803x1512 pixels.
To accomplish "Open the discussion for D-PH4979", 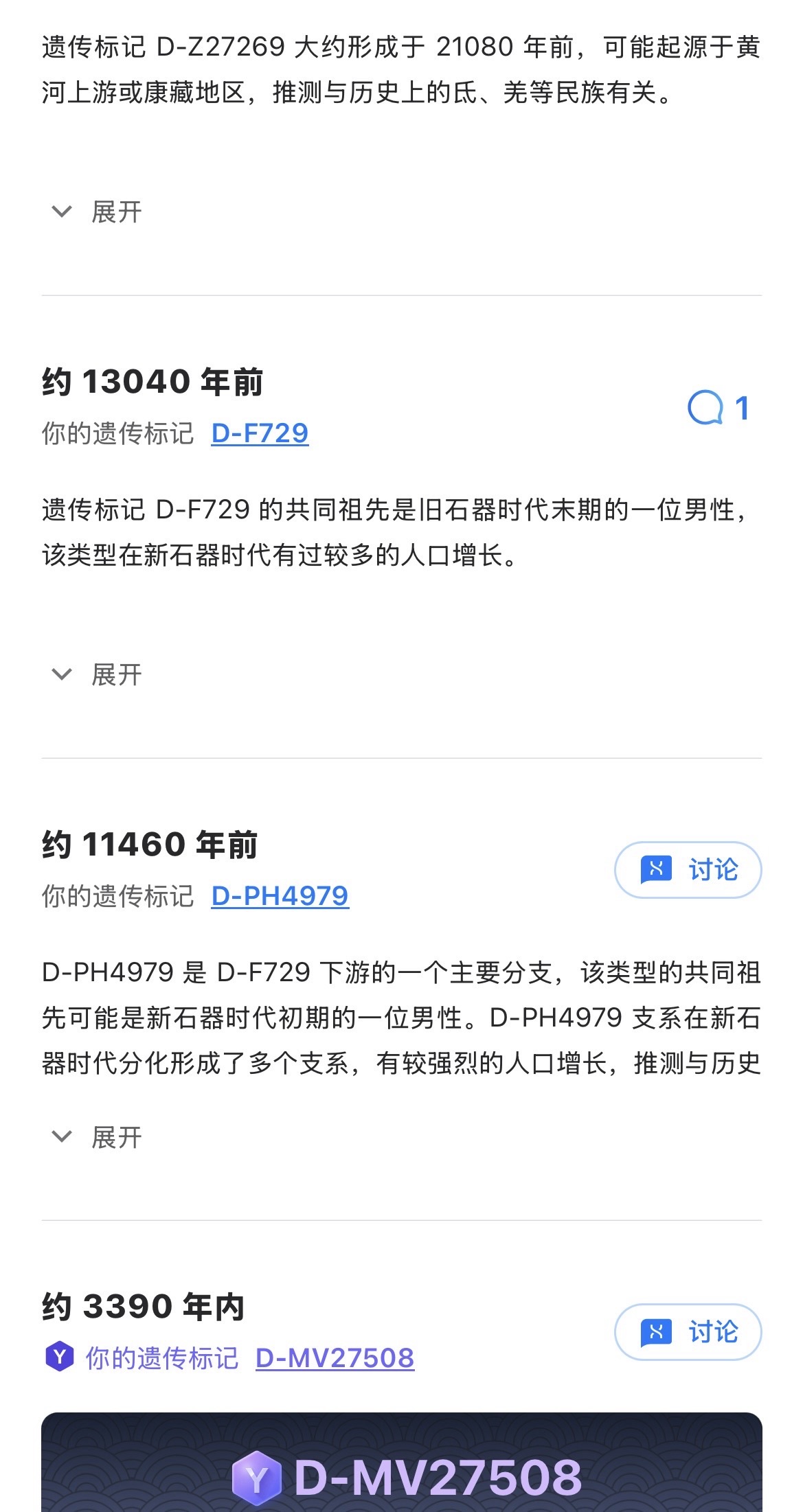I will coord(688,870).
